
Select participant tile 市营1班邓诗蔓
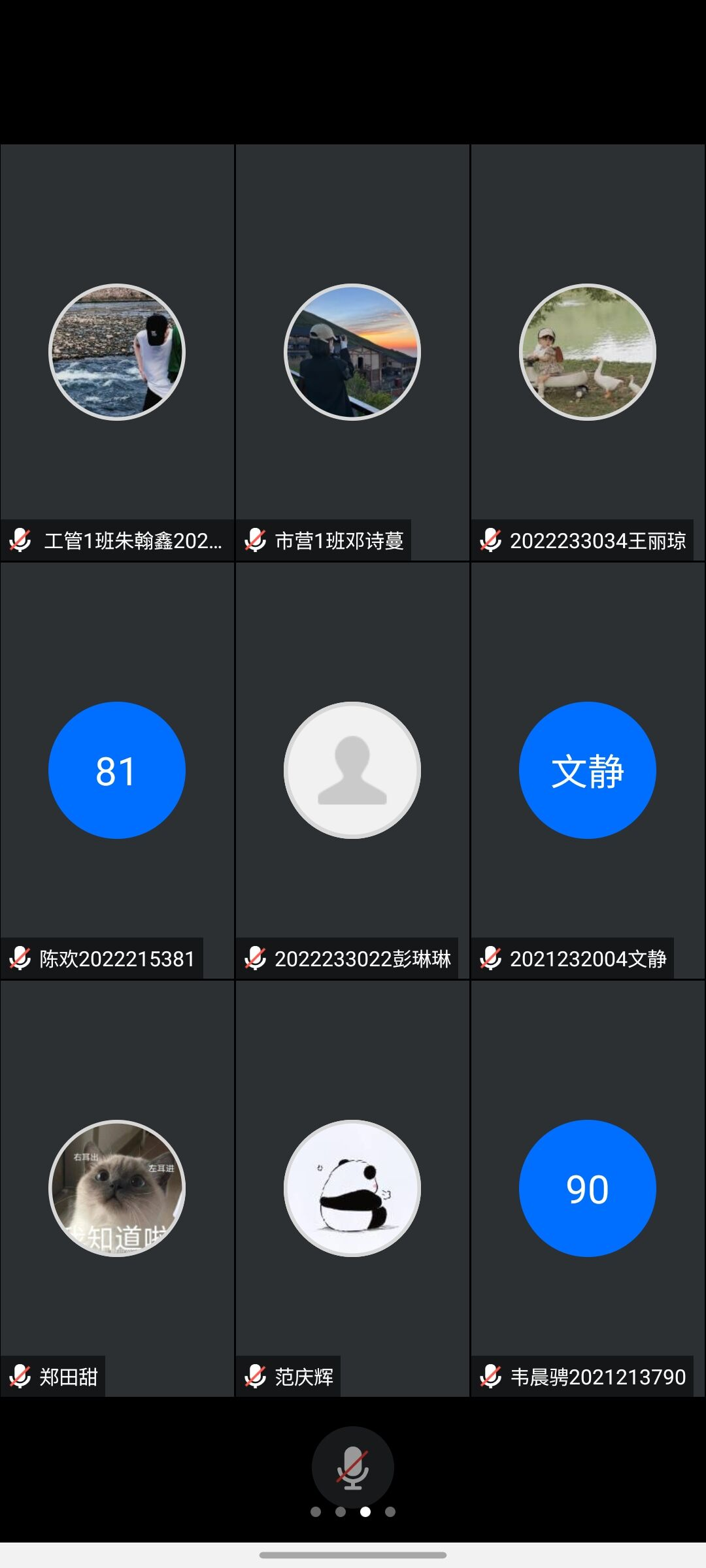pyautogui.click(x=352, y=353)
